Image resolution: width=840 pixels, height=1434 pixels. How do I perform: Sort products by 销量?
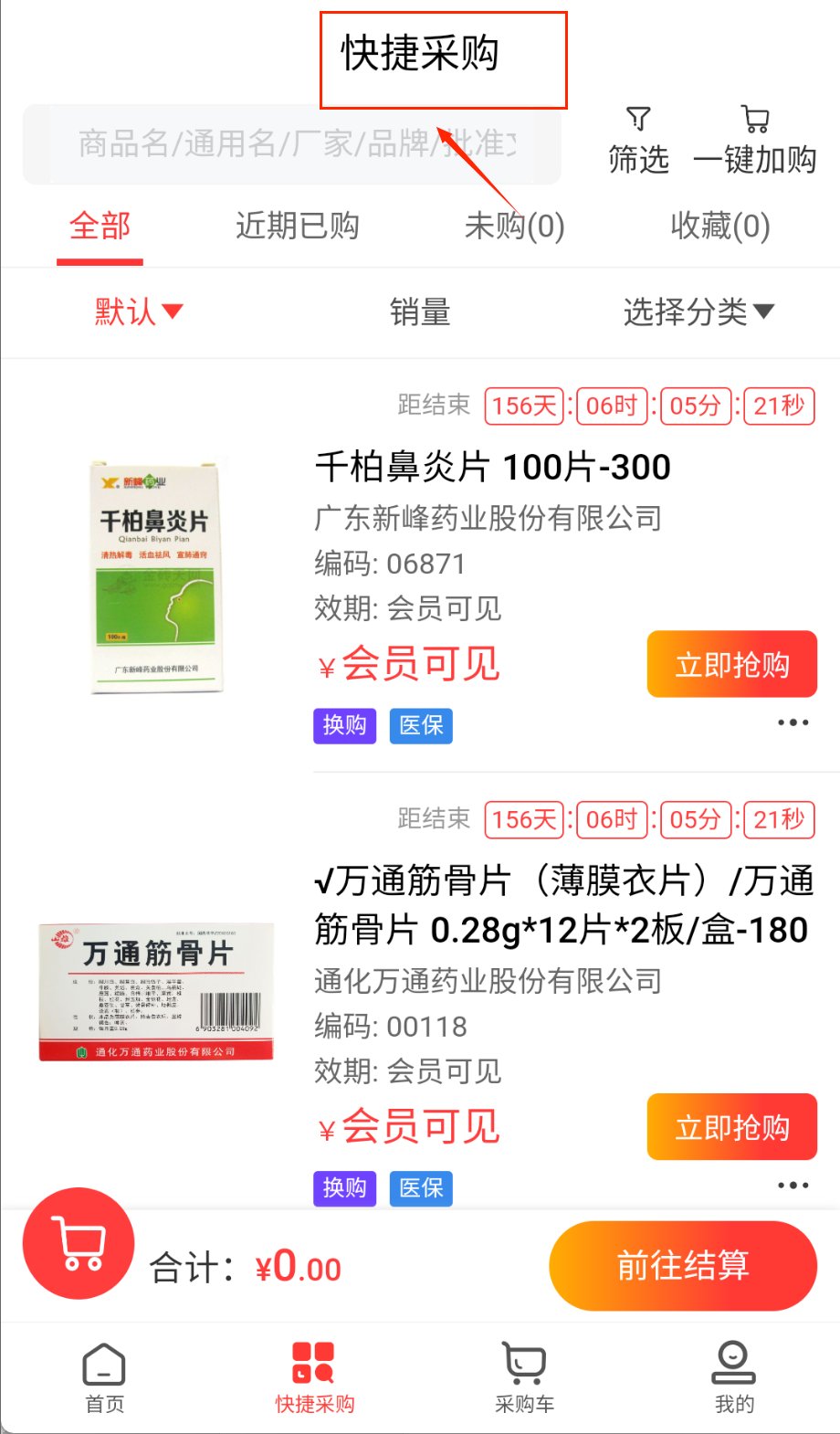420,312
